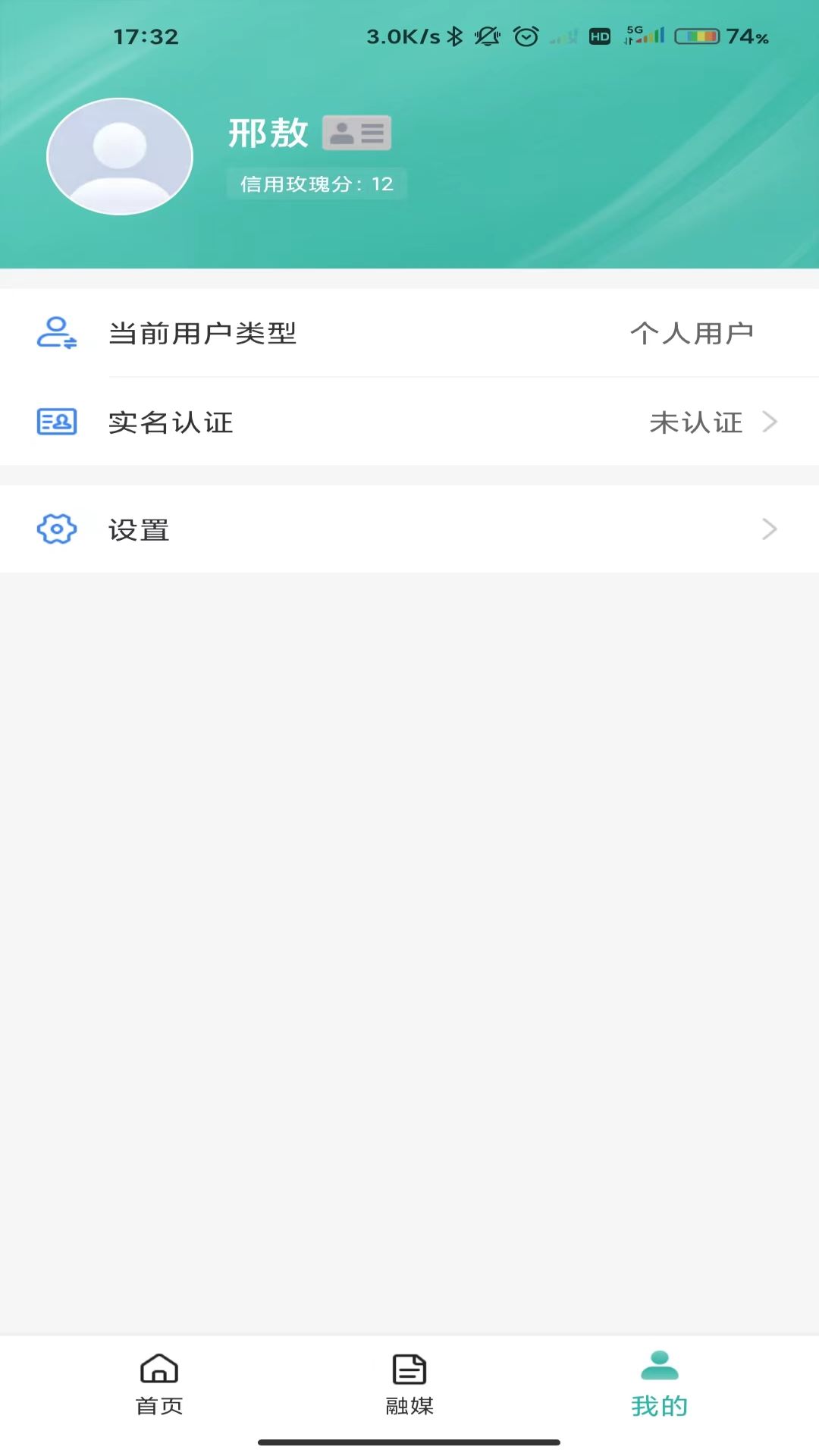819x1456 pixels.
Task: Tap the battery indicator in status bar
Action: point(696,34)
